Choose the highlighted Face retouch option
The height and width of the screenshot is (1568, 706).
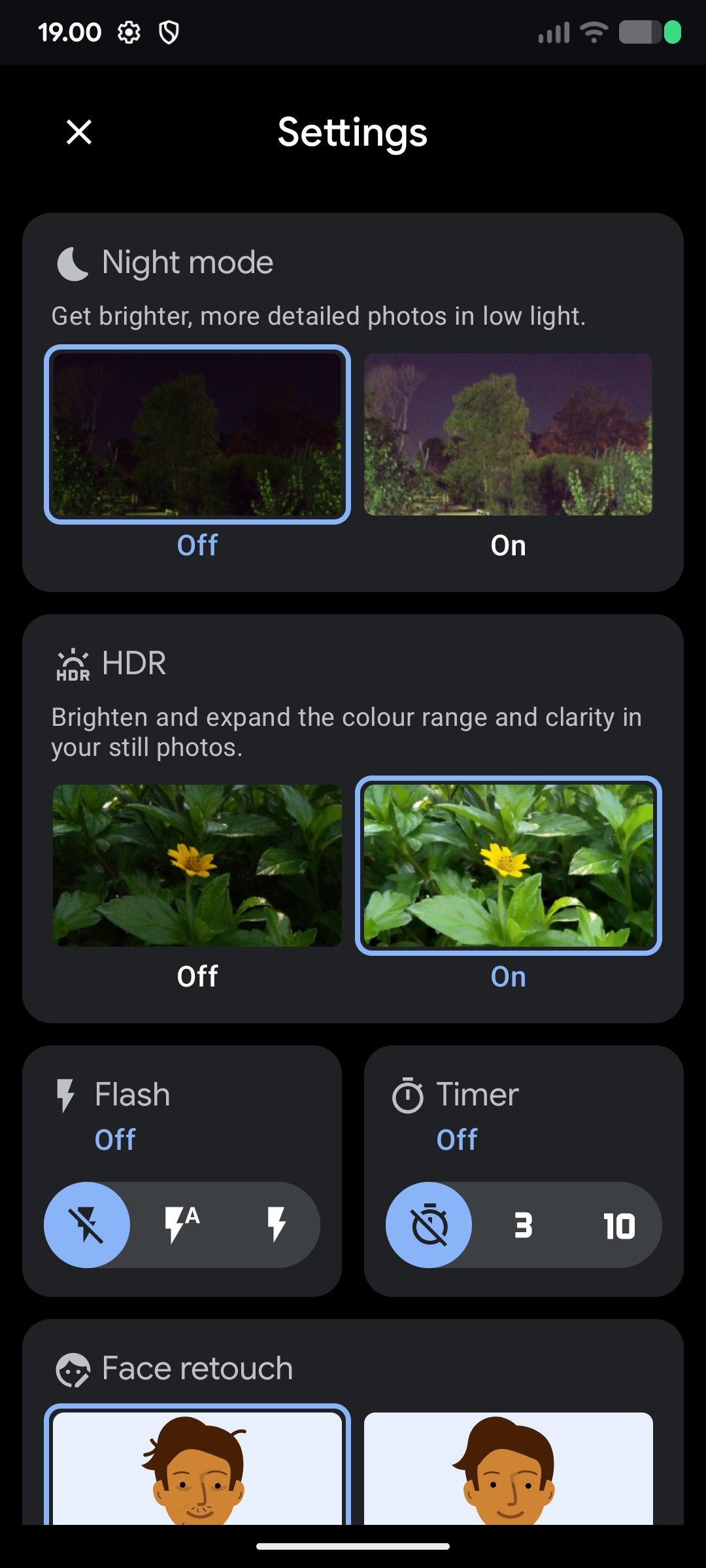(x=197, y=1470)
